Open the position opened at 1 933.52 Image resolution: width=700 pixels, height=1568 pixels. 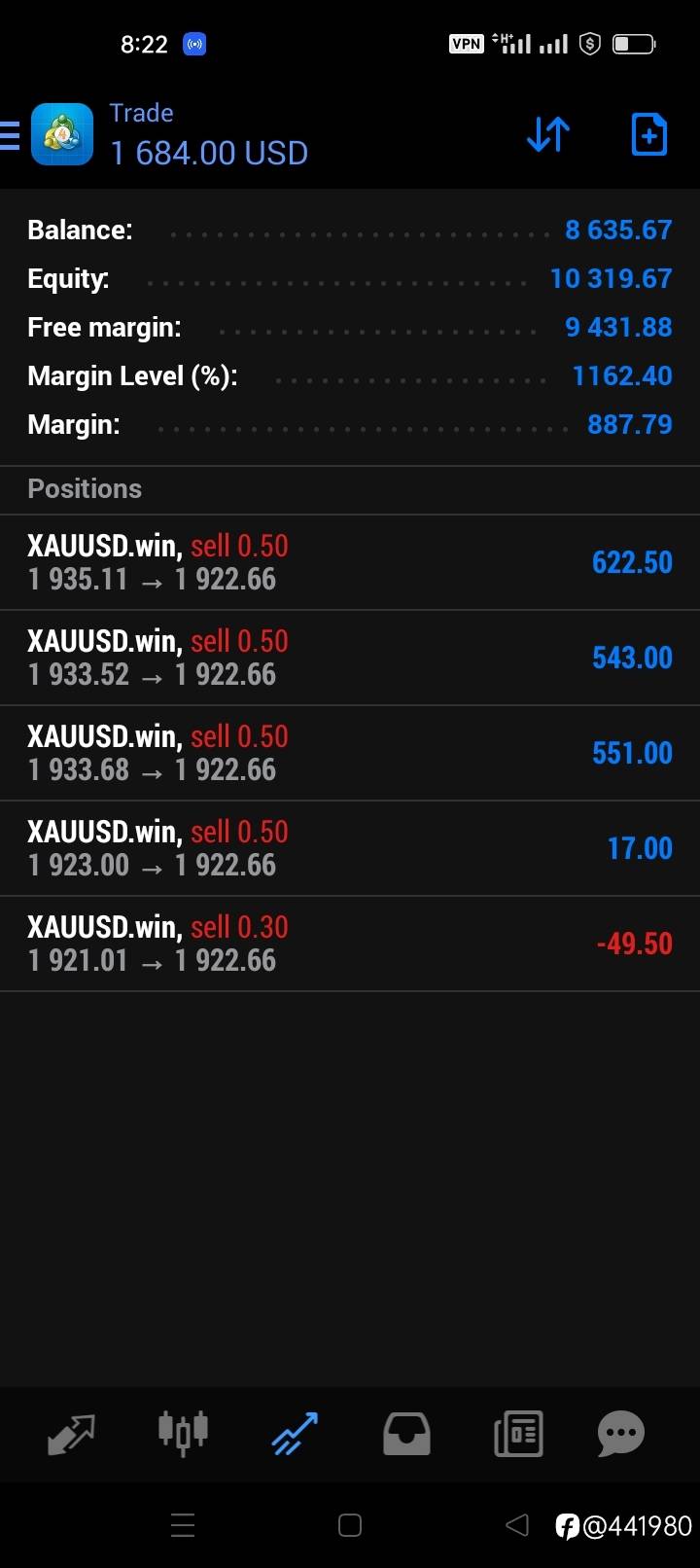pos(350,658)
